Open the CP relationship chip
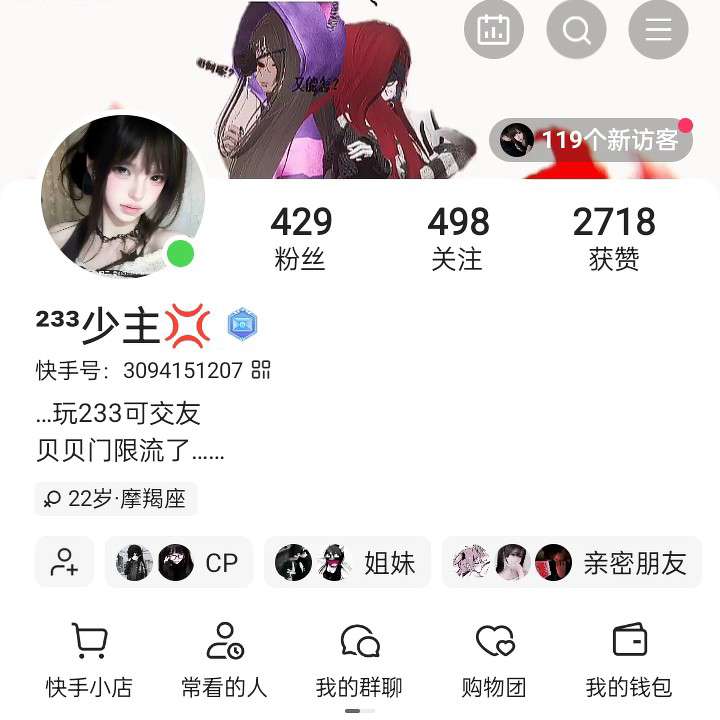720x720 pixels. 179,562
